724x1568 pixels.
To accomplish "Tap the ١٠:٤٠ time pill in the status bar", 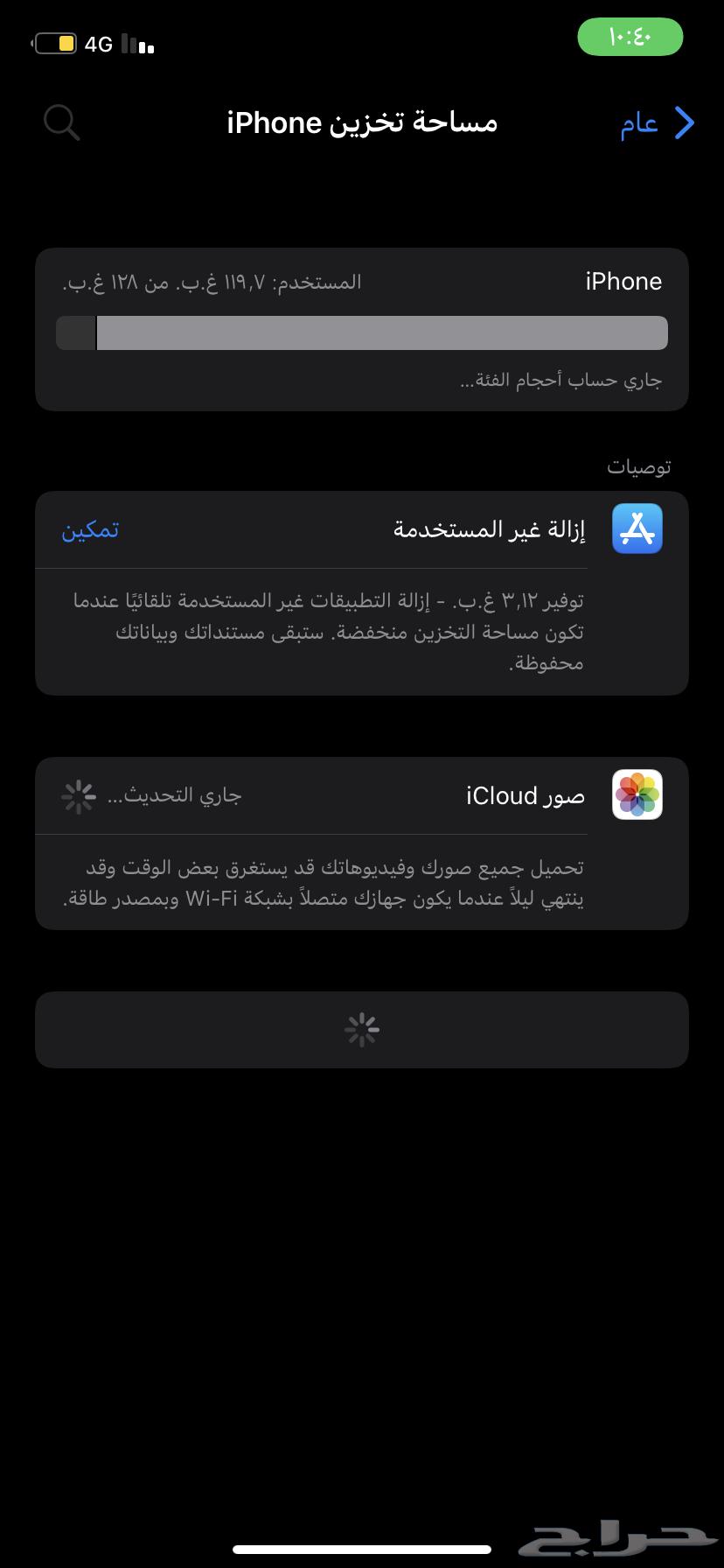I will [x=630, y=37].
